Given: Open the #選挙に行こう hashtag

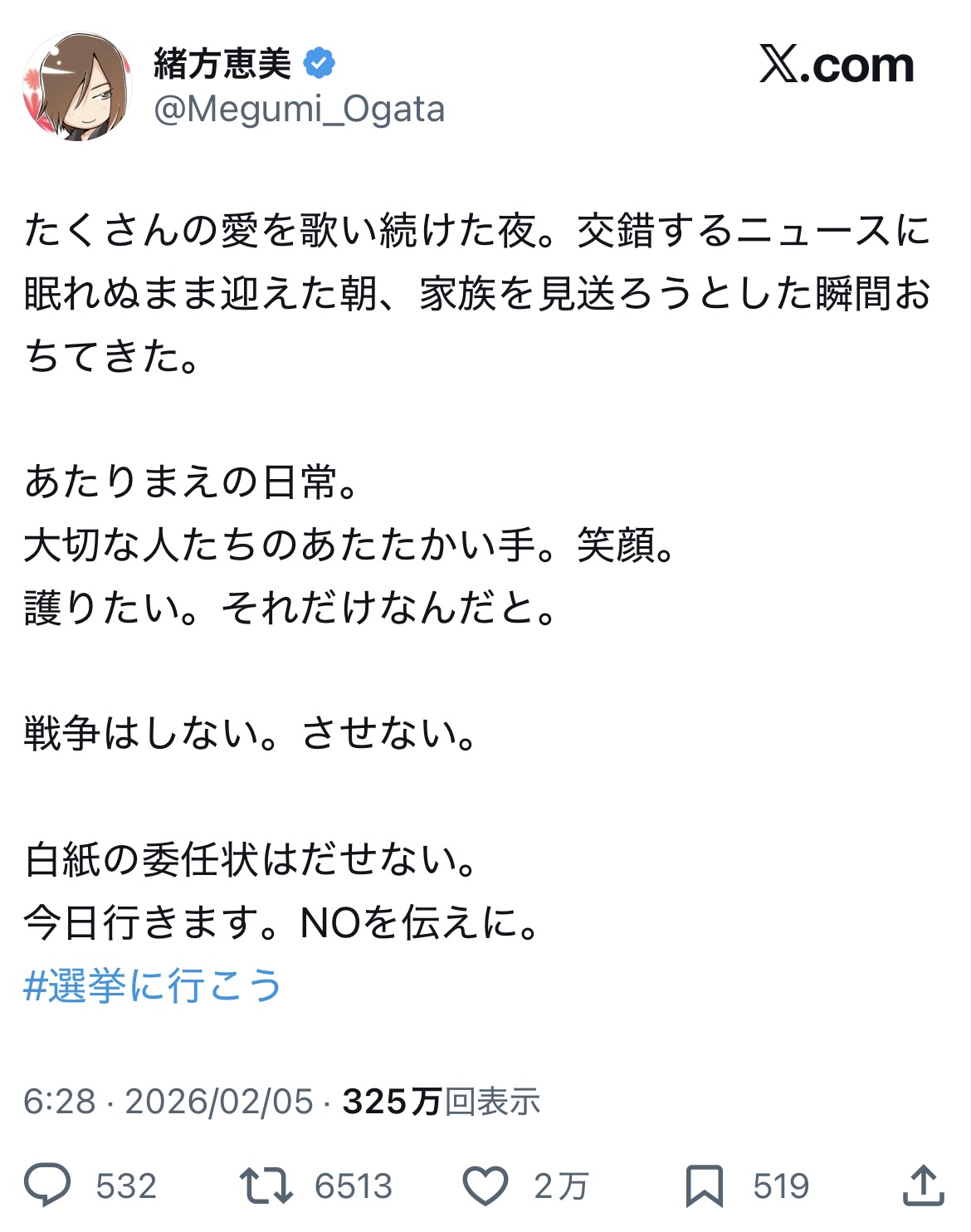Looking at the screenshot, I should coord(153,986).
